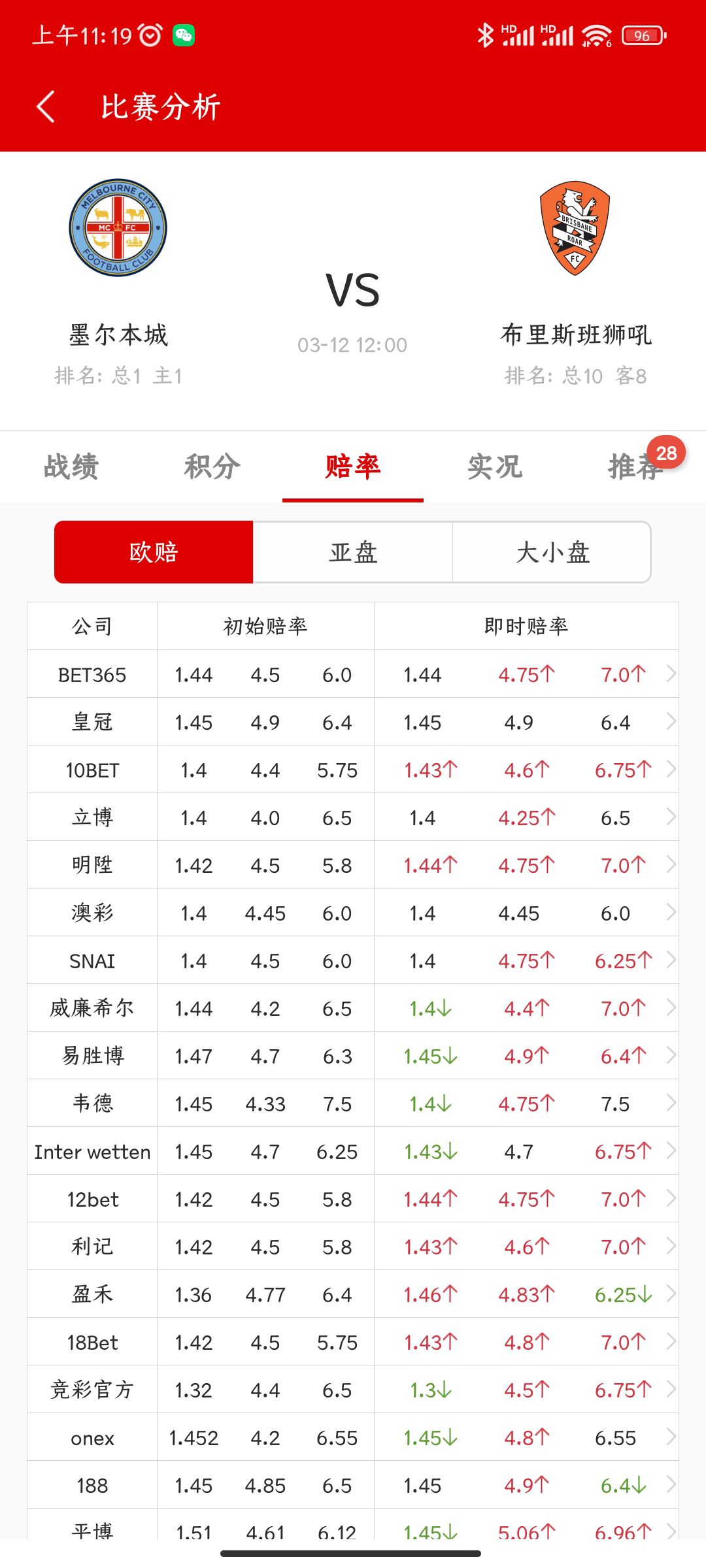
Task: Select the 赔率 tab
Action: pyautogui.click(x=353, y=466)
